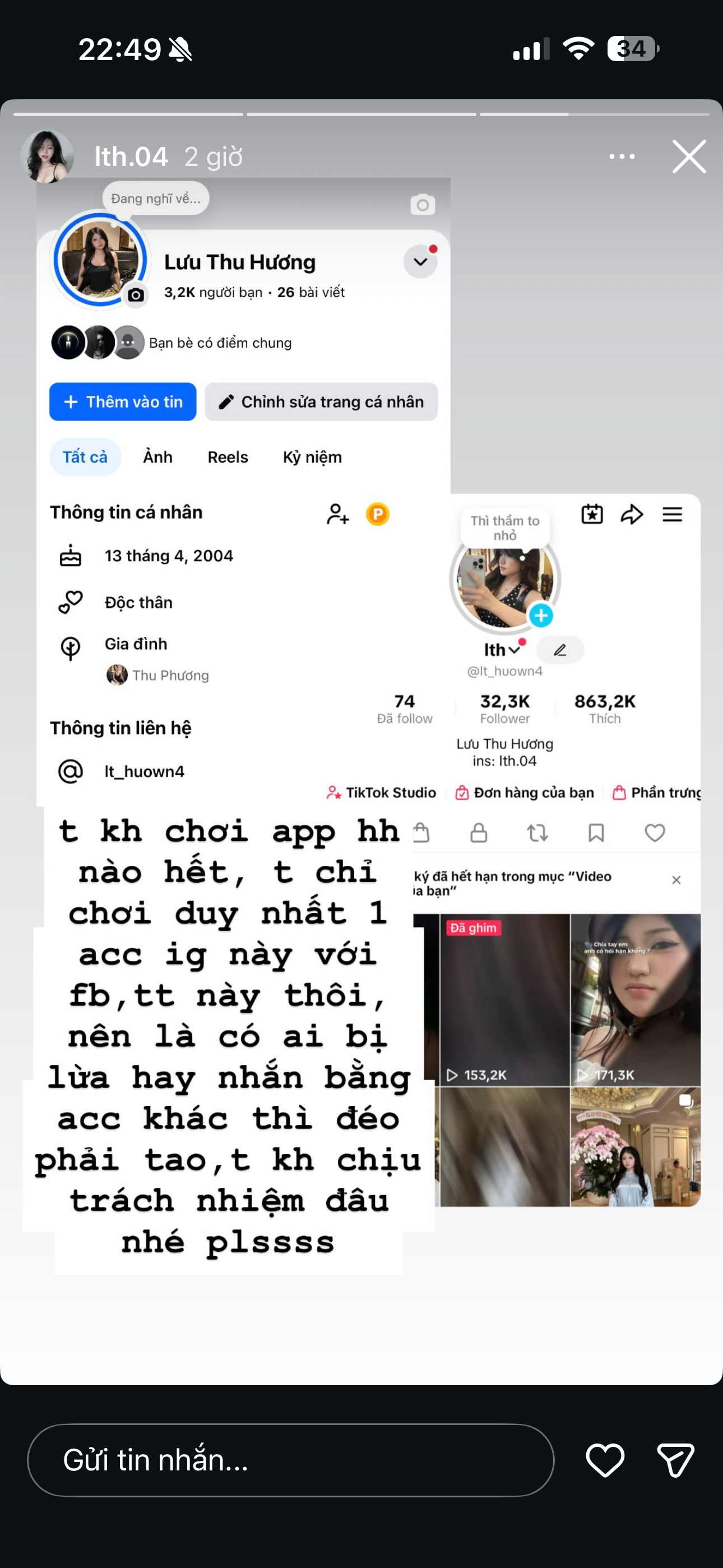Open lth.04's profile picture
The height and width of the screenshot is (1568, 723).
coord(47,156)
